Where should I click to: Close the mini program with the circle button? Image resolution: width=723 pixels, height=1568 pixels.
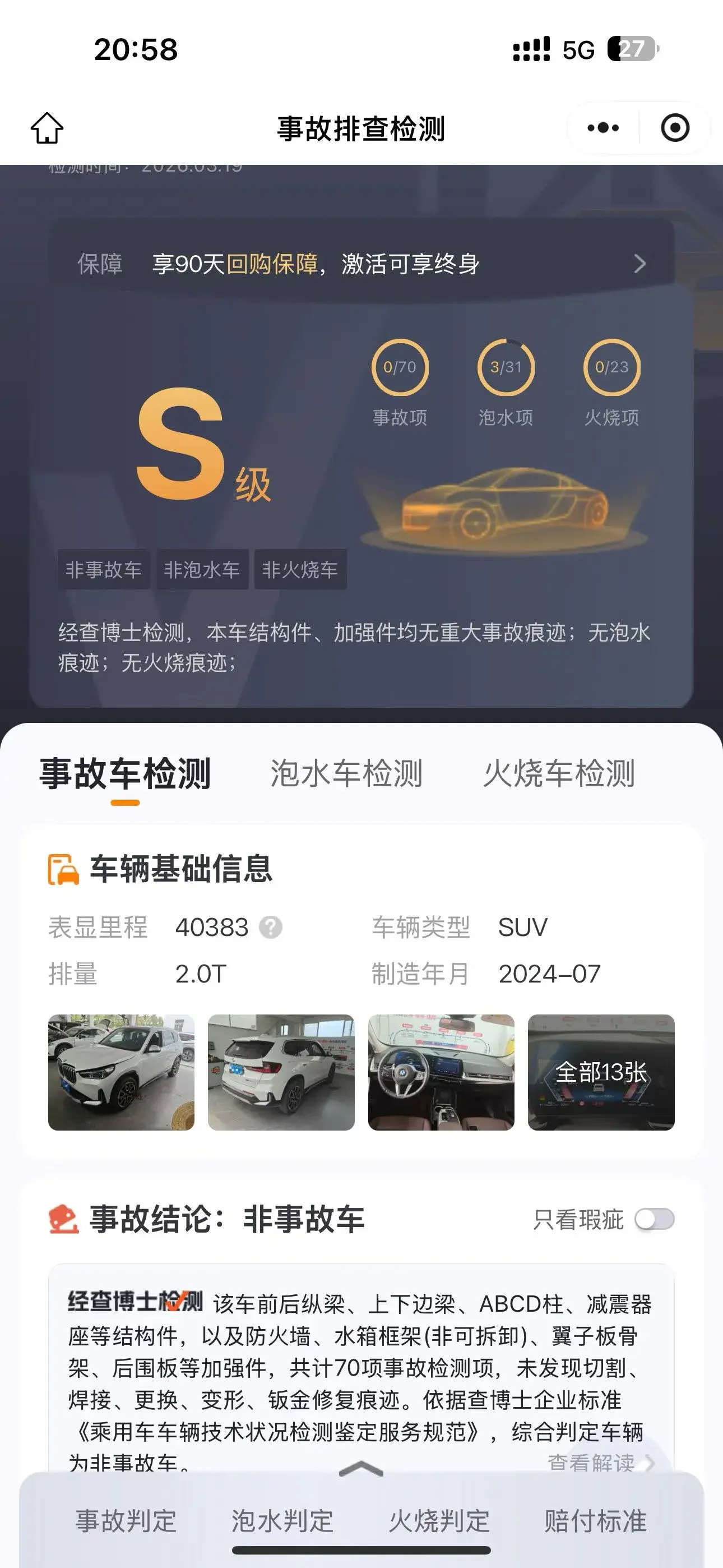[x=675, y=128]
